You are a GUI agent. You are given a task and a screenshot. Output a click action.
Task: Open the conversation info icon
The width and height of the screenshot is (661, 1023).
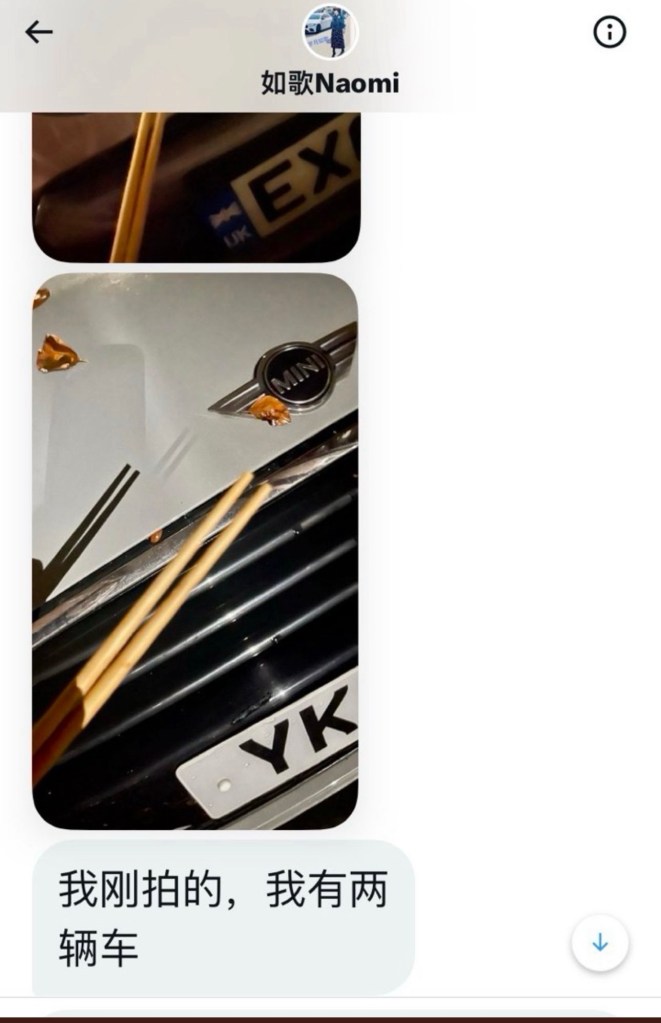click(609, 33)
